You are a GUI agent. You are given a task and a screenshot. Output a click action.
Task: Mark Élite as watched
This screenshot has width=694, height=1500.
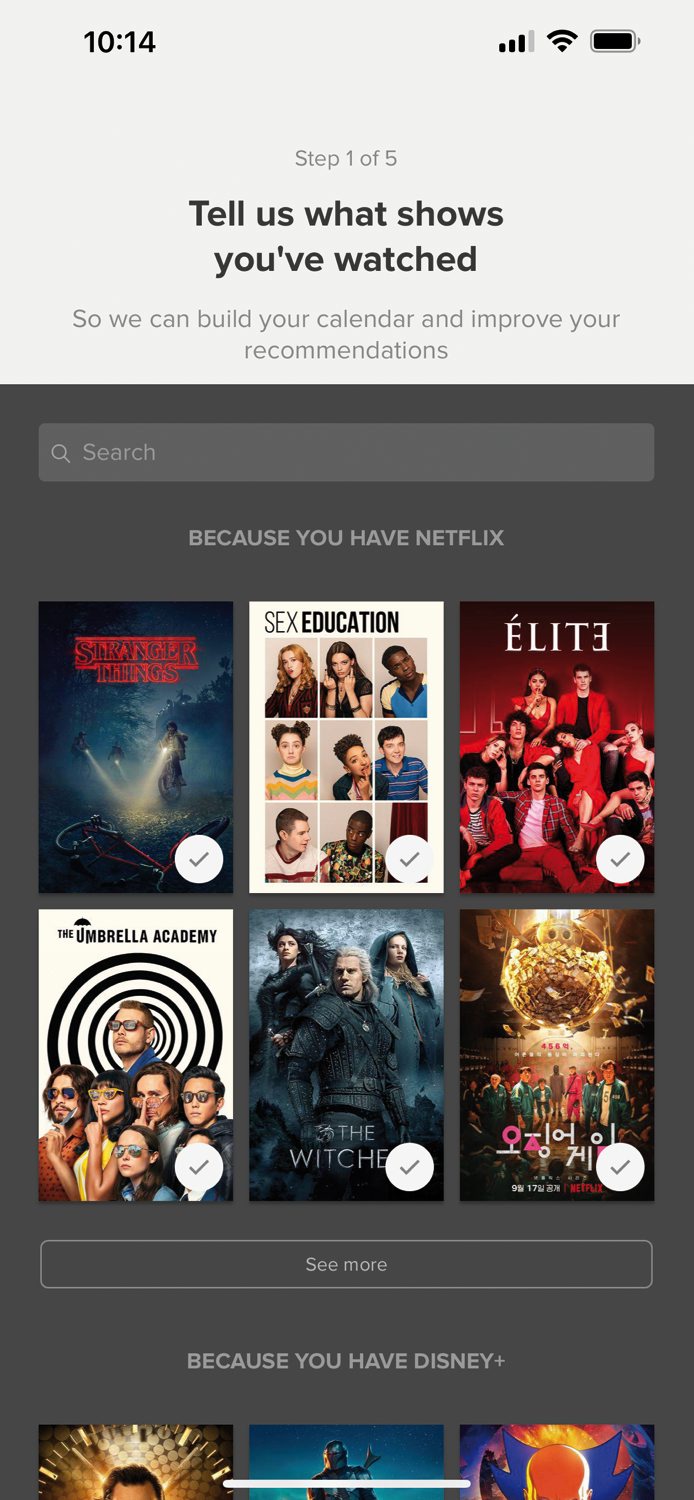coord(620,859)
